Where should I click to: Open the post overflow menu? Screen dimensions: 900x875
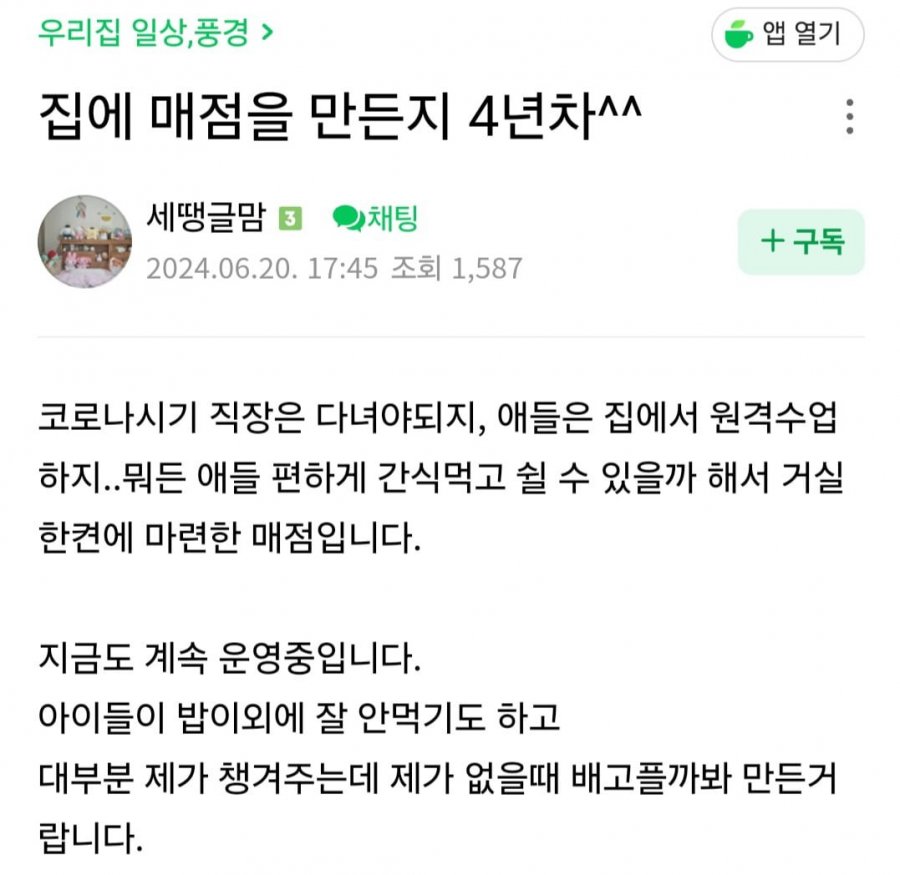[x=849, y=117]
